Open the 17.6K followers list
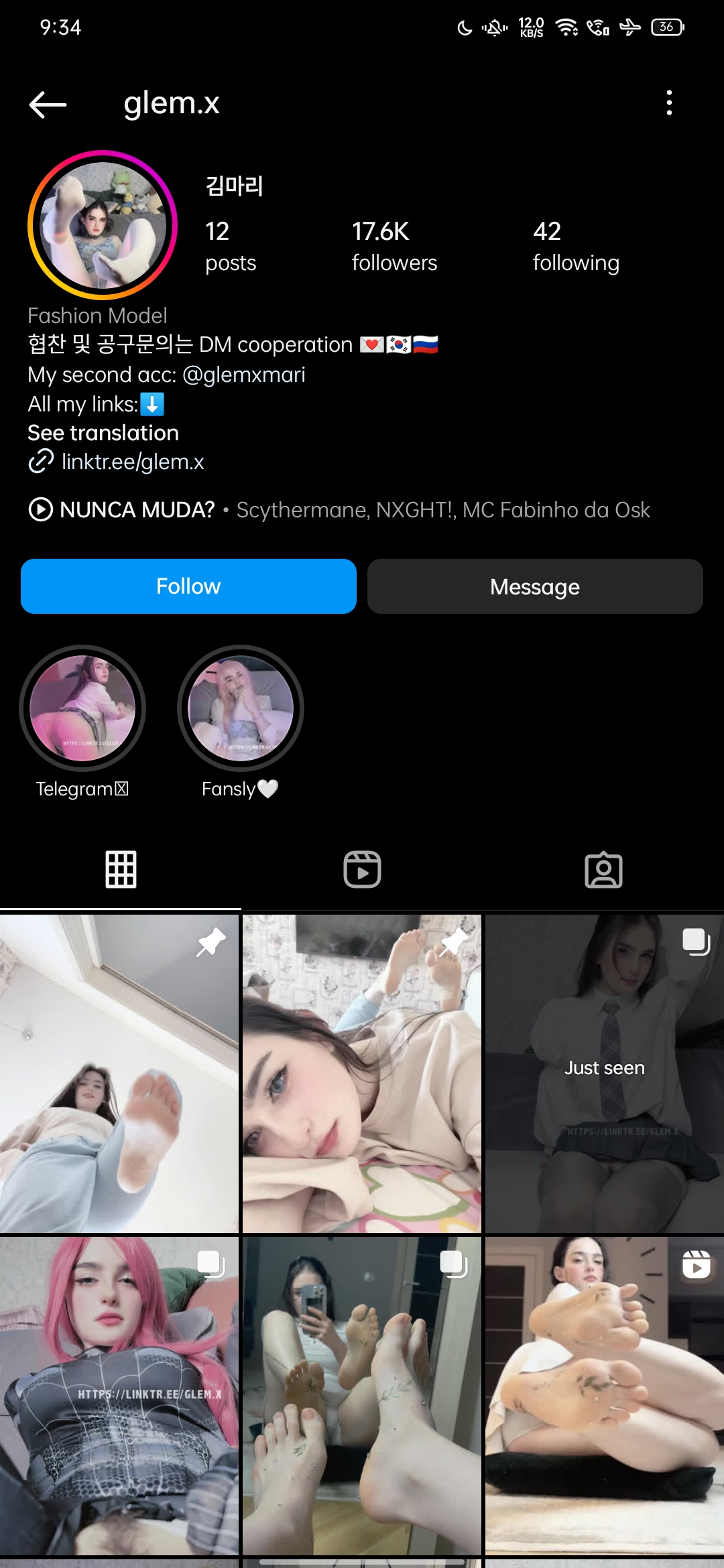724x1568 pixels. 394,246
